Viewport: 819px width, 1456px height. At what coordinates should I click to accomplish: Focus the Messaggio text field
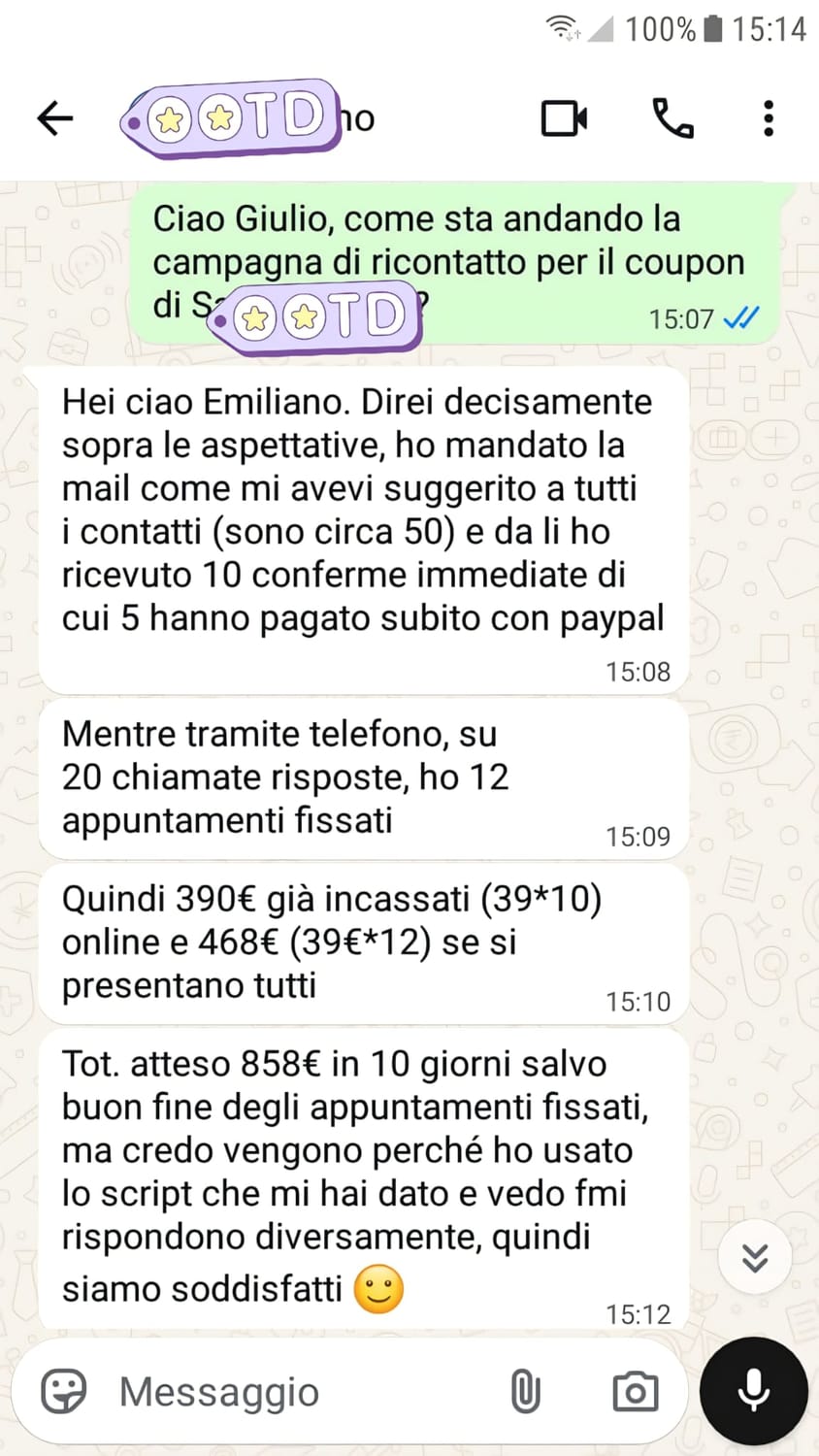pos(291,1392)
